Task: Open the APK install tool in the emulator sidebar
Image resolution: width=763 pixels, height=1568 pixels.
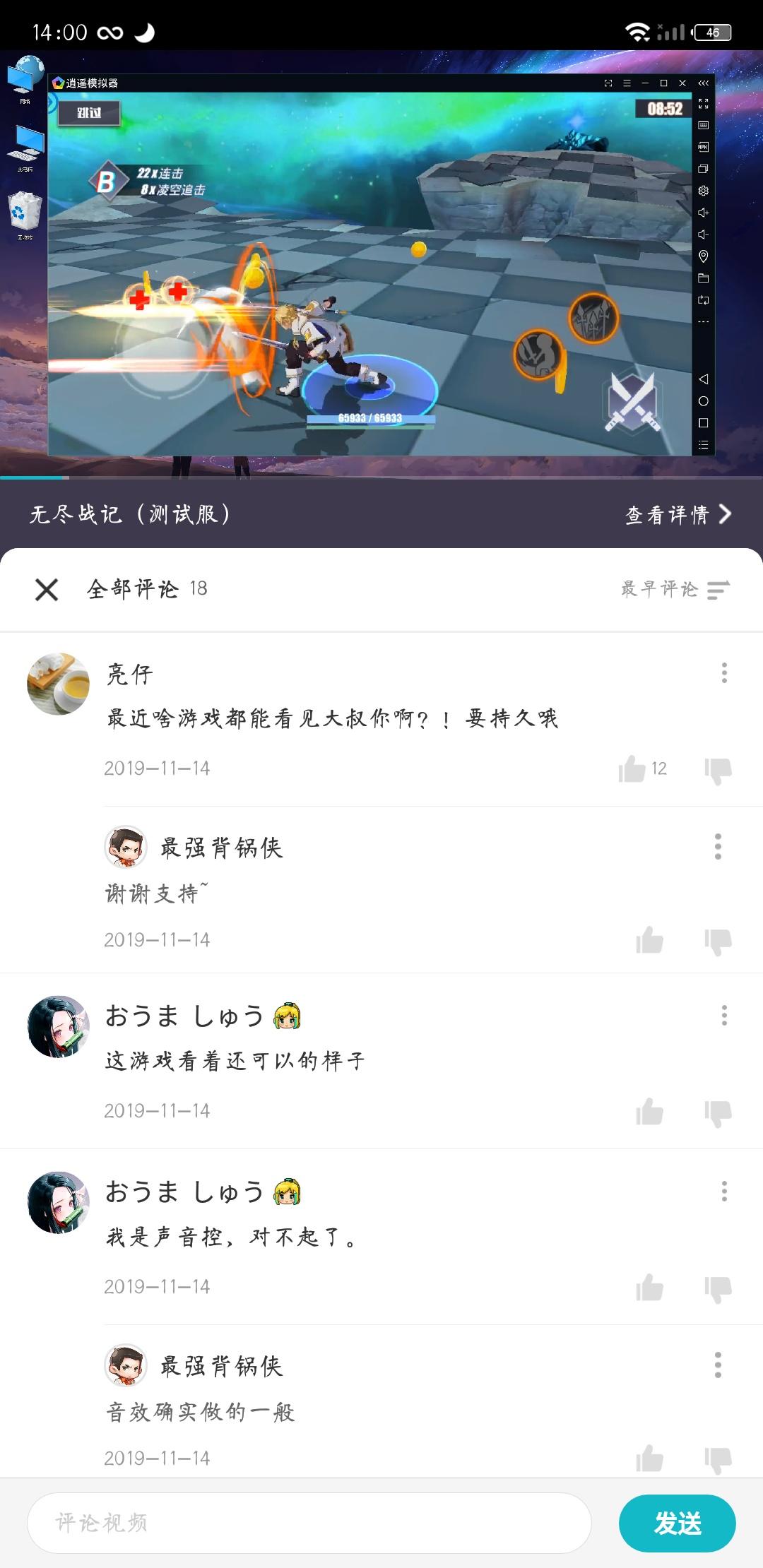Action: (x=703, y=147)
